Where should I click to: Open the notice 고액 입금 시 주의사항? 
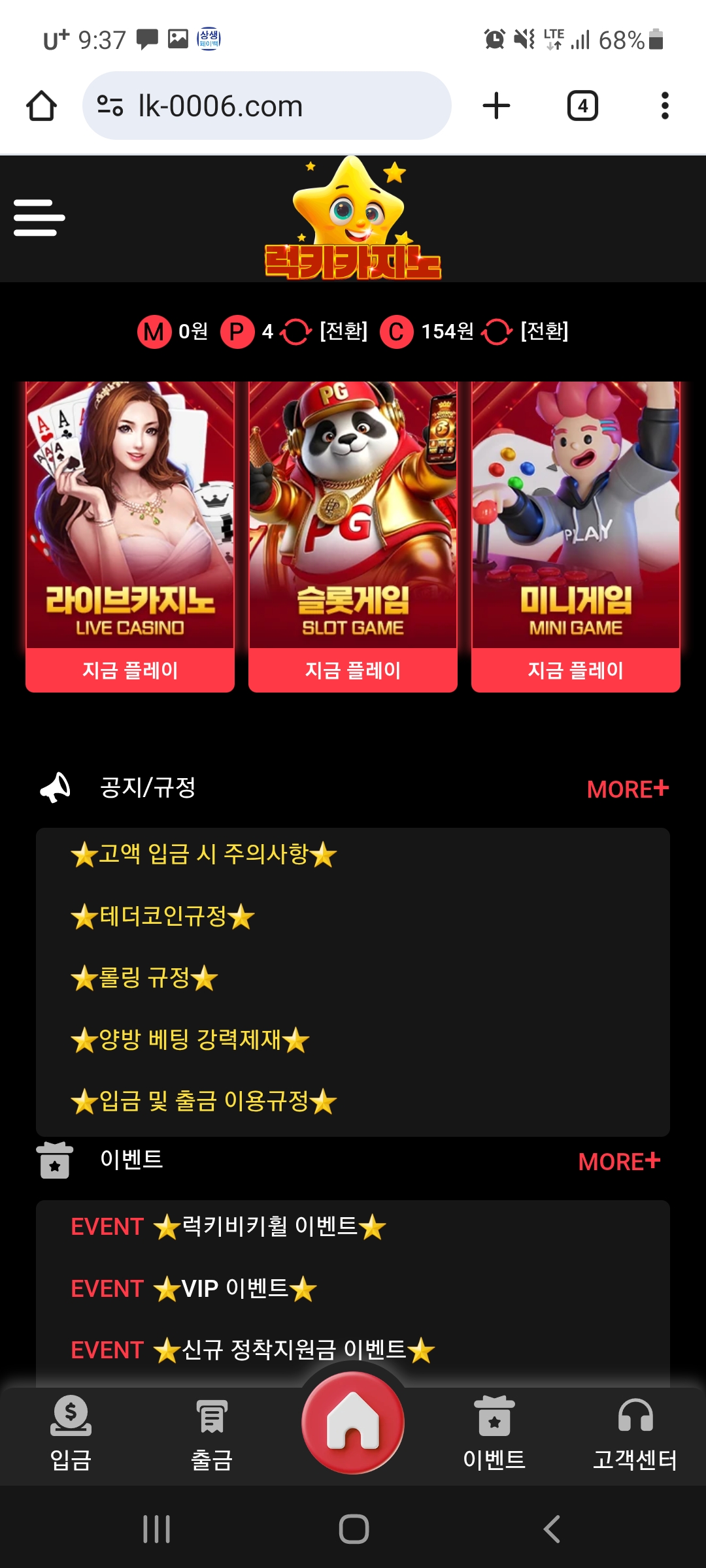point(203,854)
